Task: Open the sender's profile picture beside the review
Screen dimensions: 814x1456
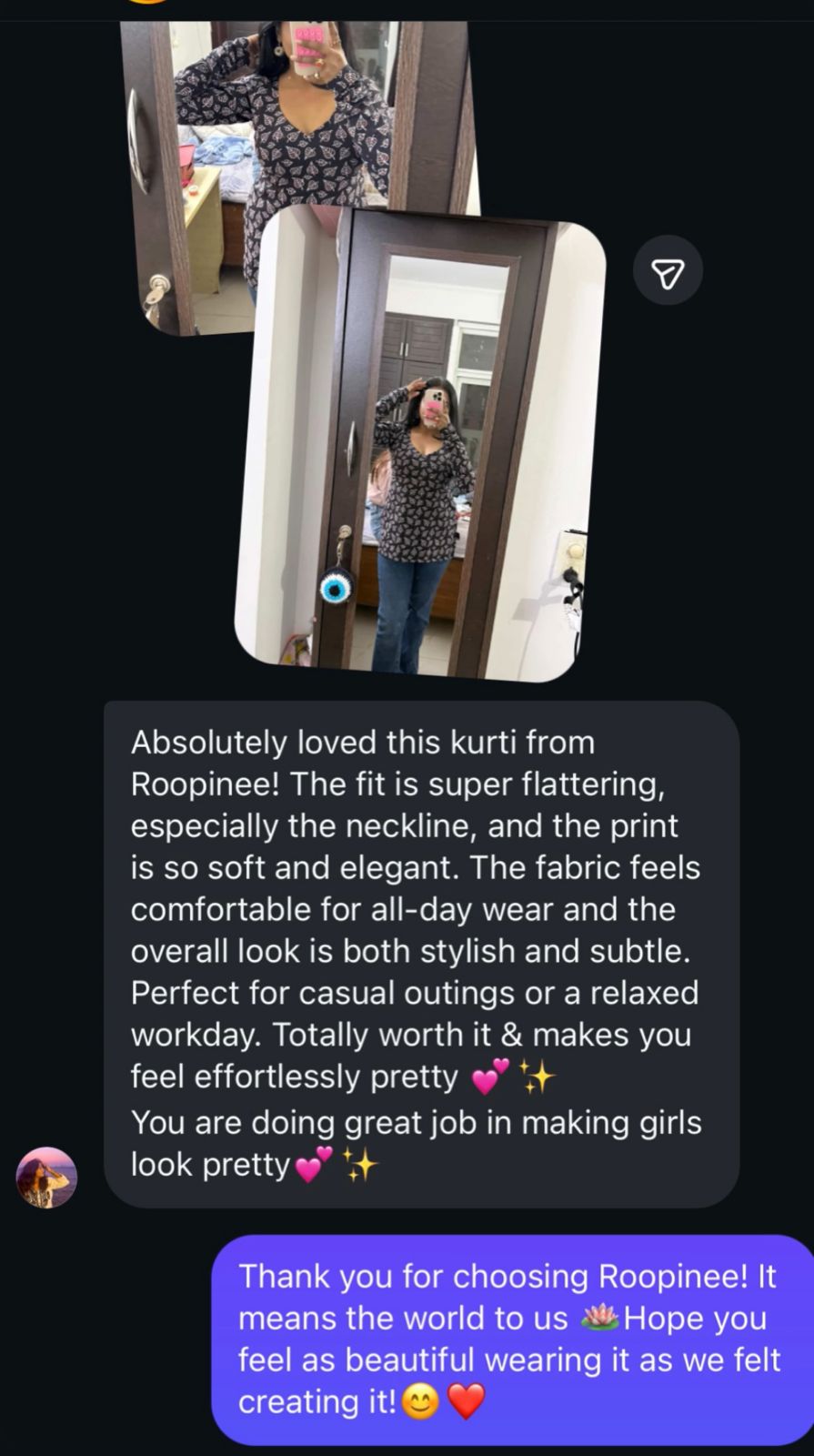Action: tap(47, 1178)
